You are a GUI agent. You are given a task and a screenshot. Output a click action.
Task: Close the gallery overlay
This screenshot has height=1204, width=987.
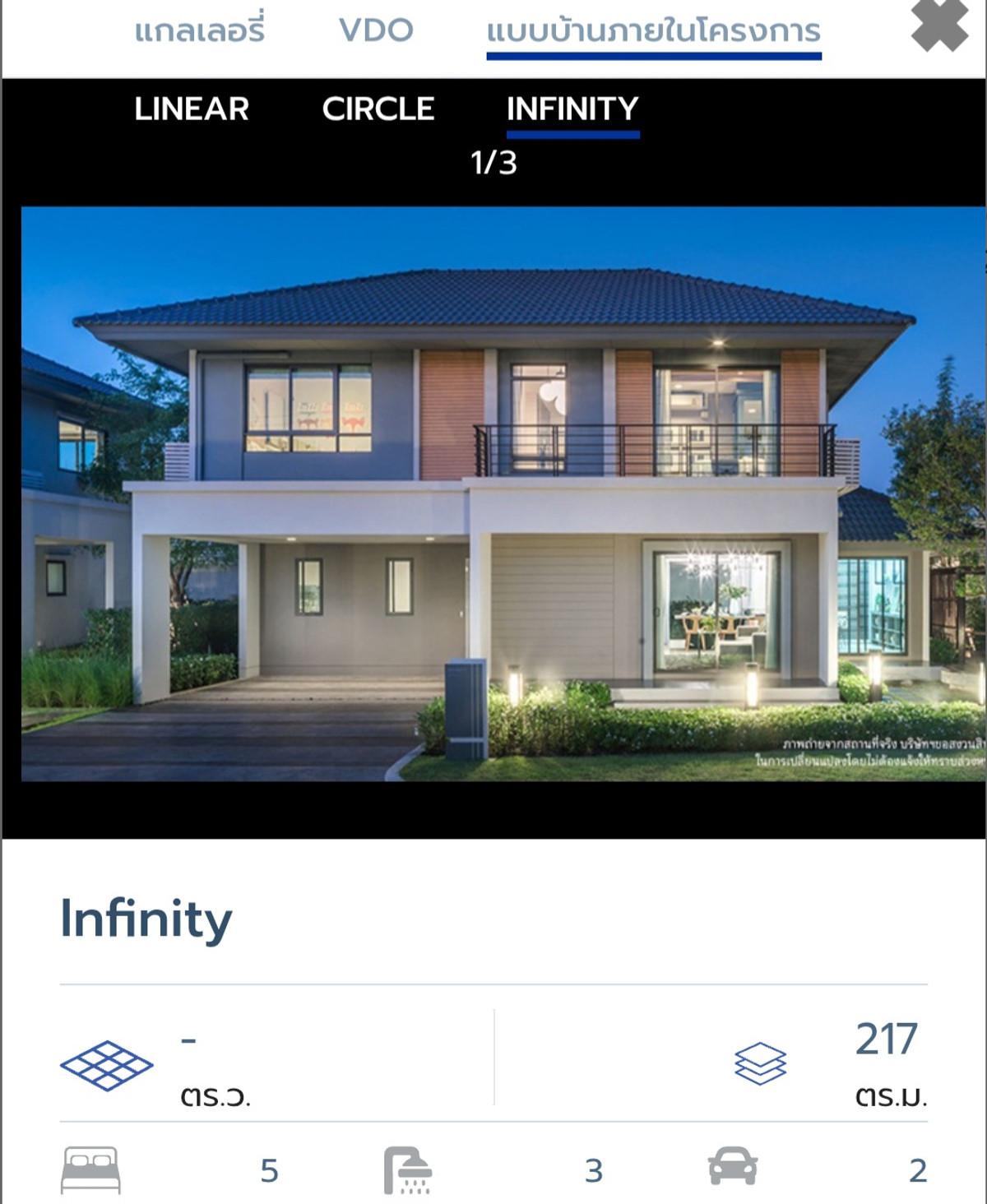939,26
